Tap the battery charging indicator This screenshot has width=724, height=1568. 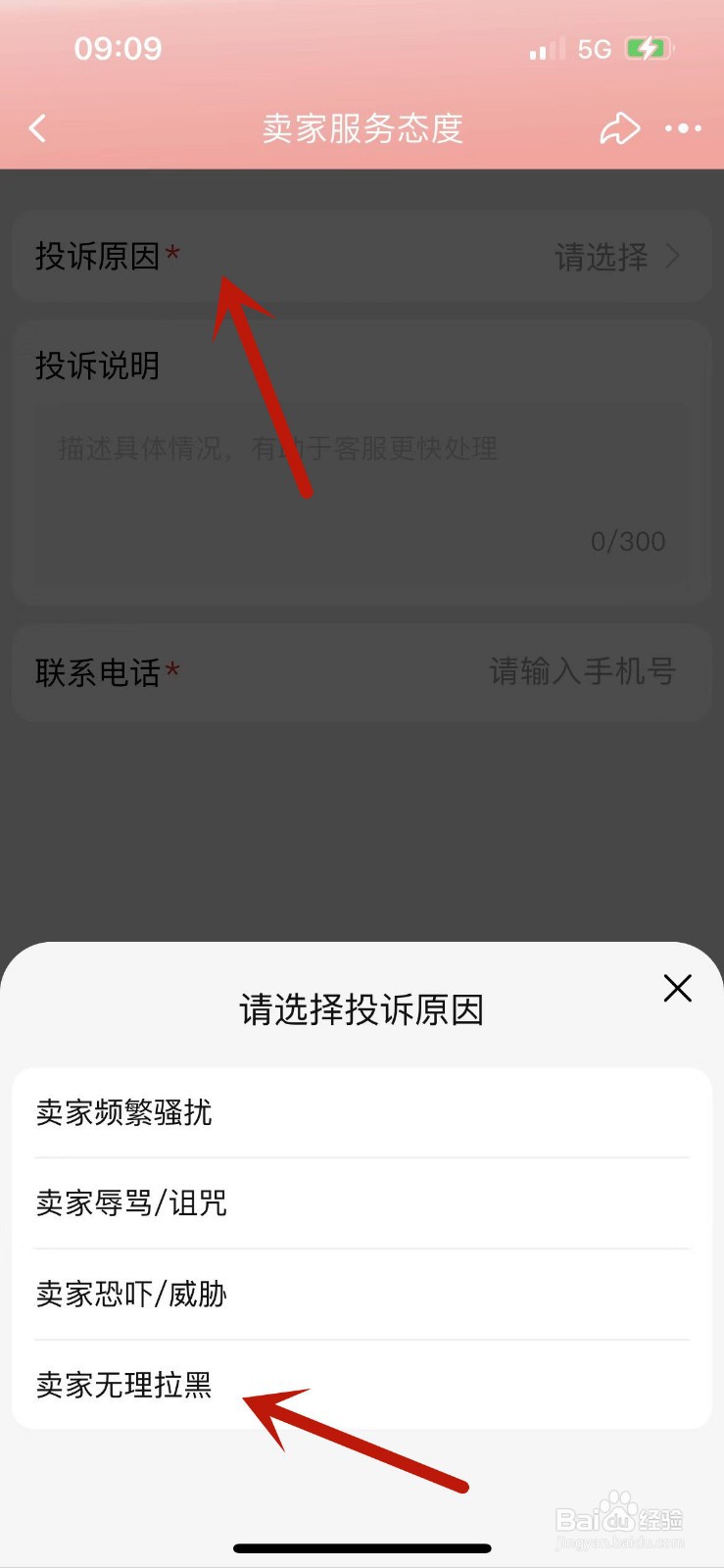[649, 46]
